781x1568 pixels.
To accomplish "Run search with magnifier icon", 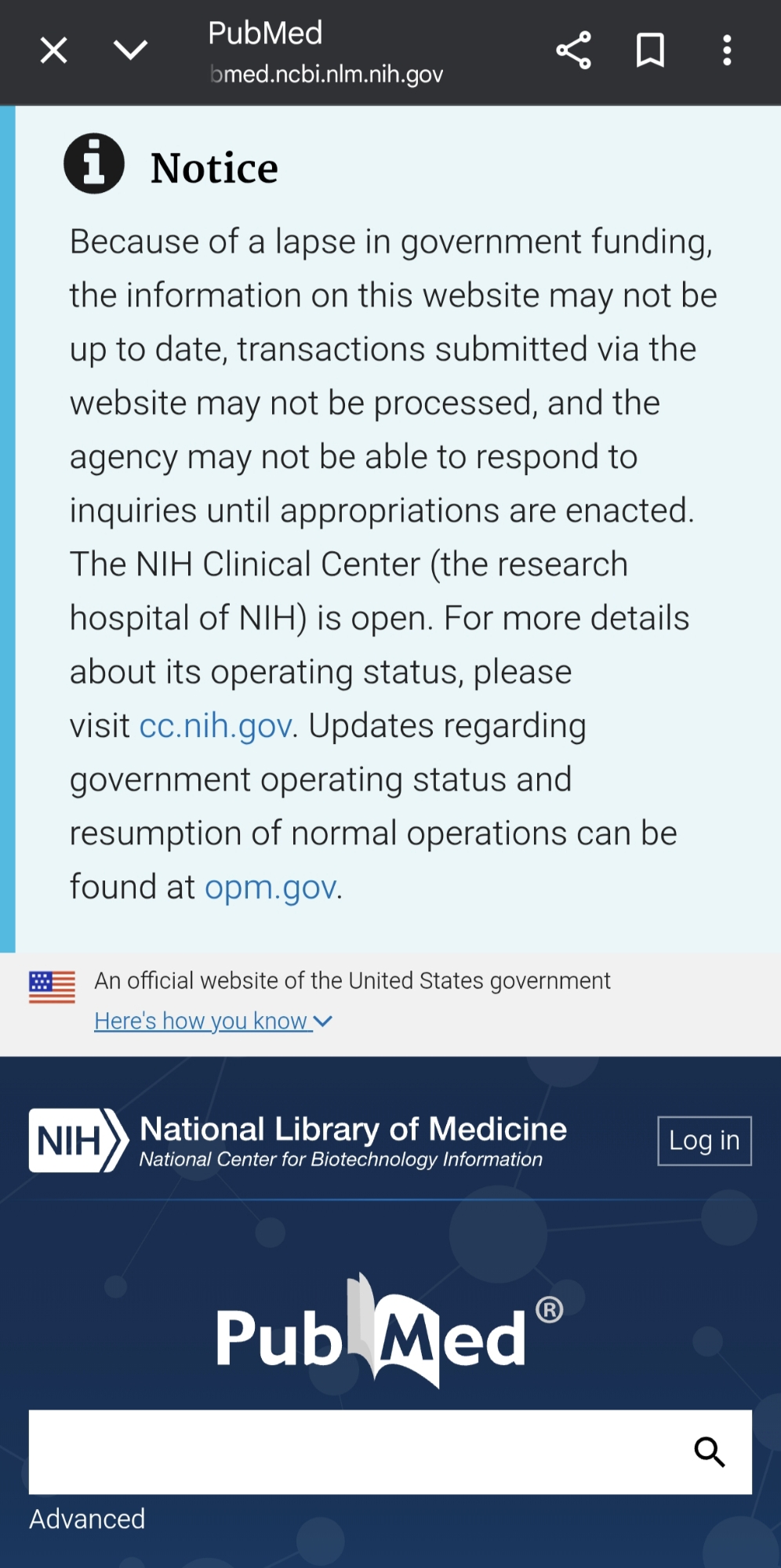I will (710, 1452).
